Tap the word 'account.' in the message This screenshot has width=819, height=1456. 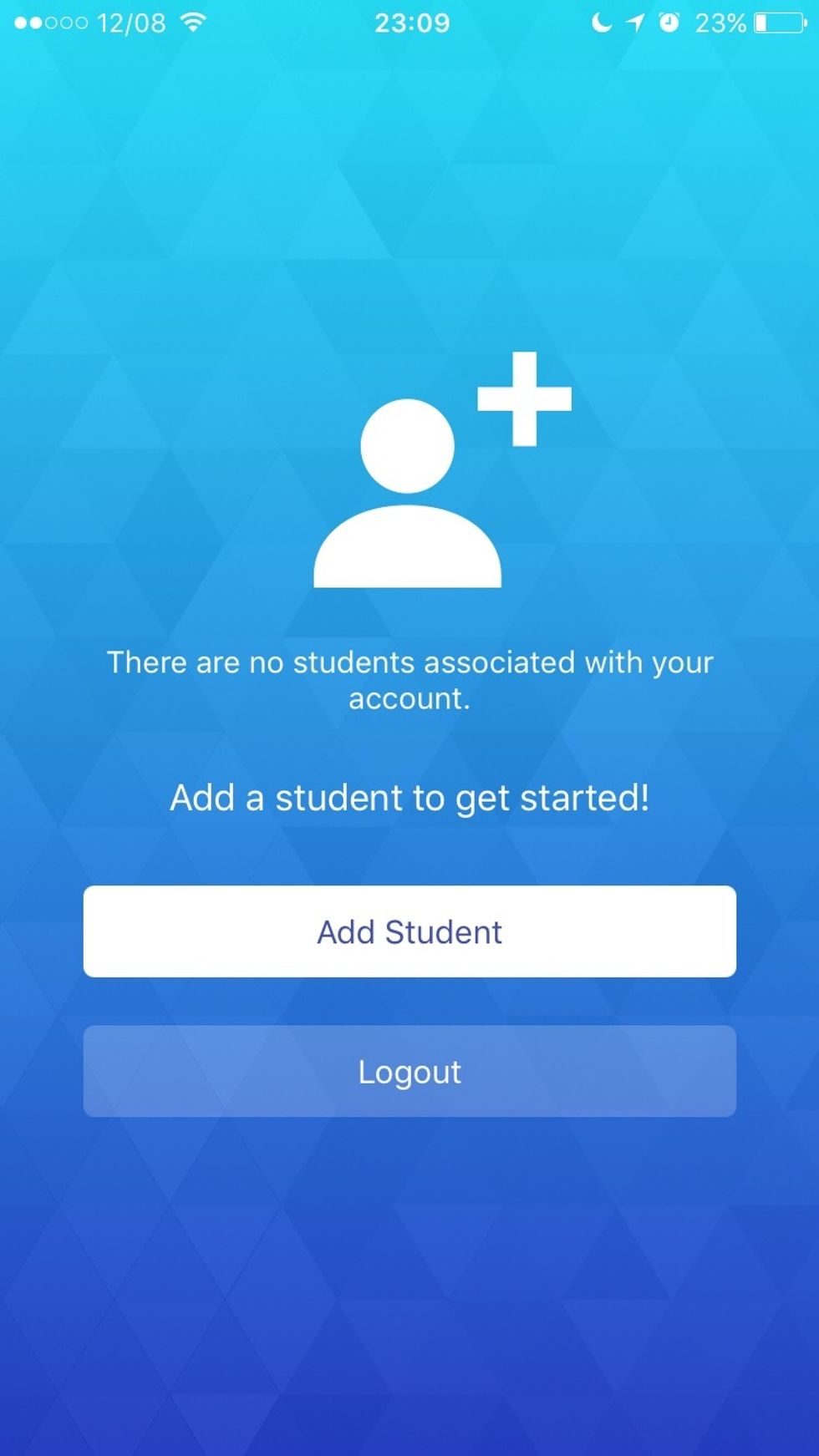point(409,699)
